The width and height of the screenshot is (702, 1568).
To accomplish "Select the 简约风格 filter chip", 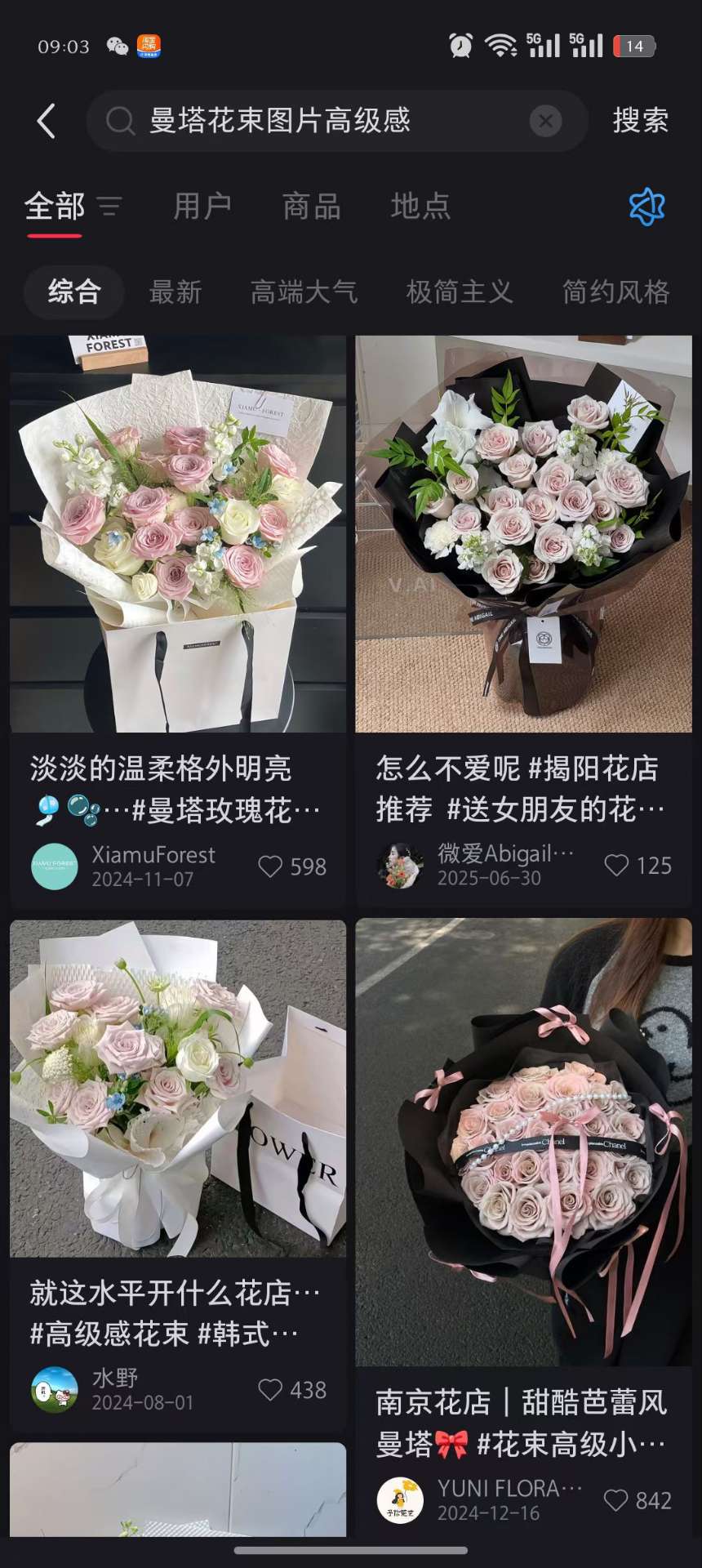I will point(616,292).
